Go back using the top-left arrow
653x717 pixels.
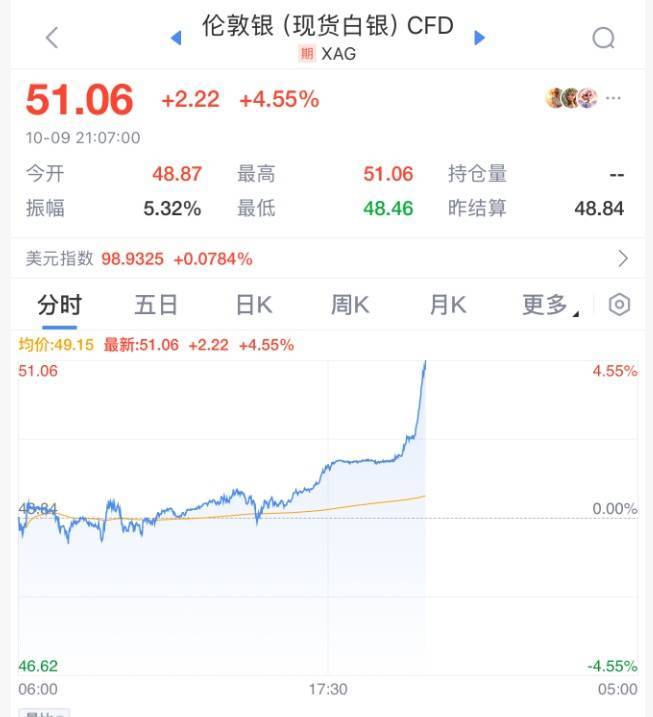click(52, 38)
